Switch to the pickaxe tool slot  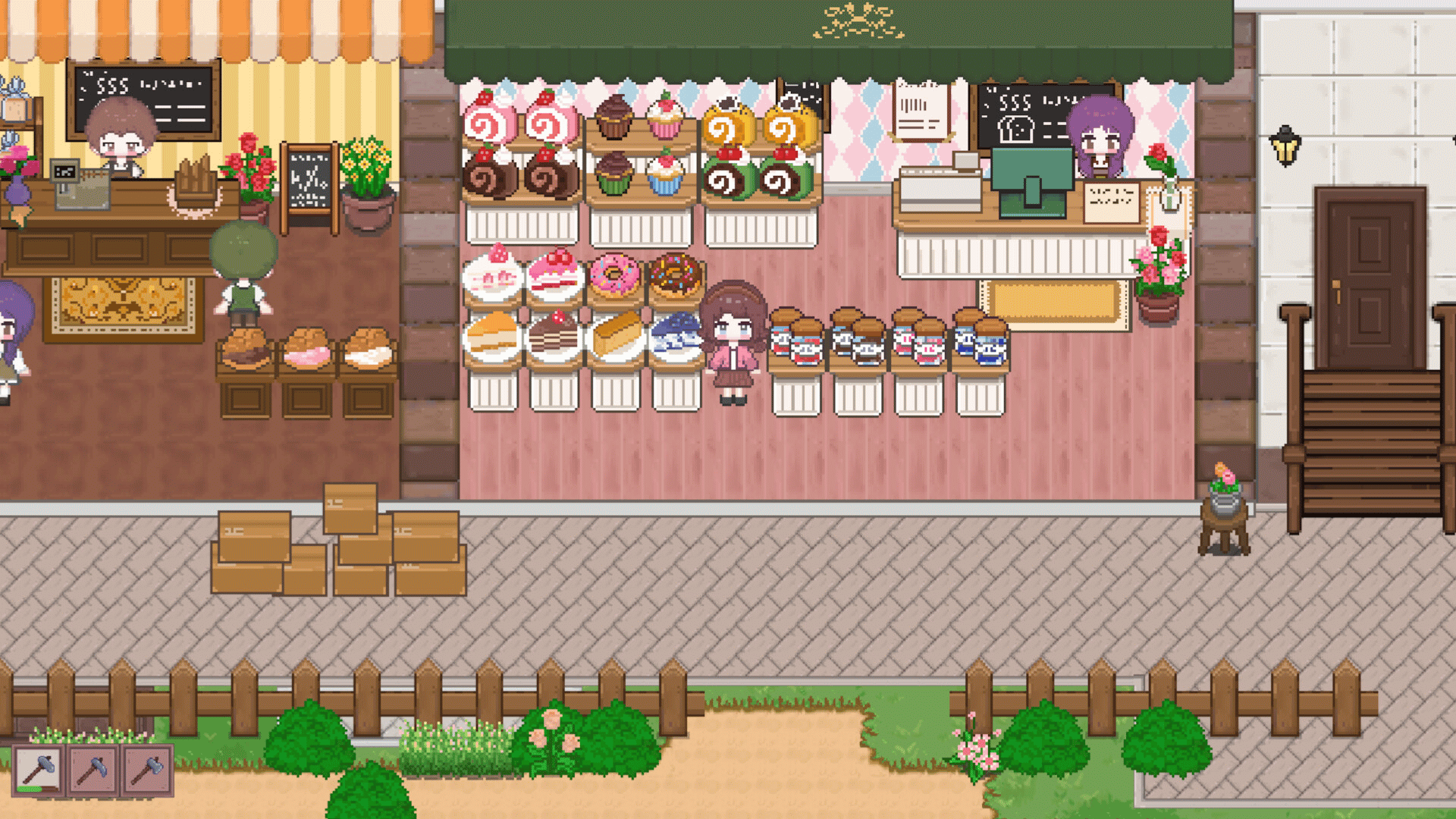tap(93, 770)
